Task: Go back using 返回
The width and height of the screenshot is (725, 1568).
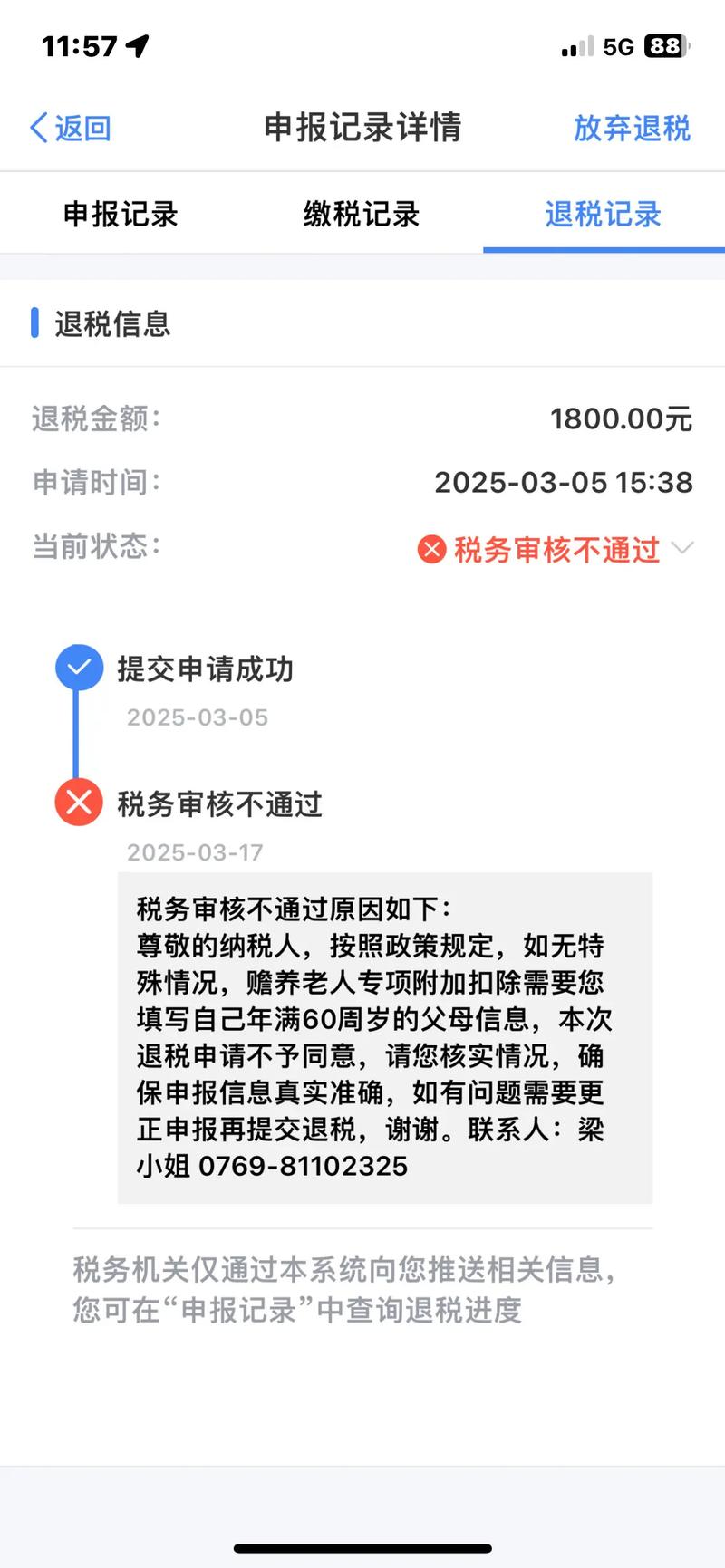Action: tap(71, 128)
